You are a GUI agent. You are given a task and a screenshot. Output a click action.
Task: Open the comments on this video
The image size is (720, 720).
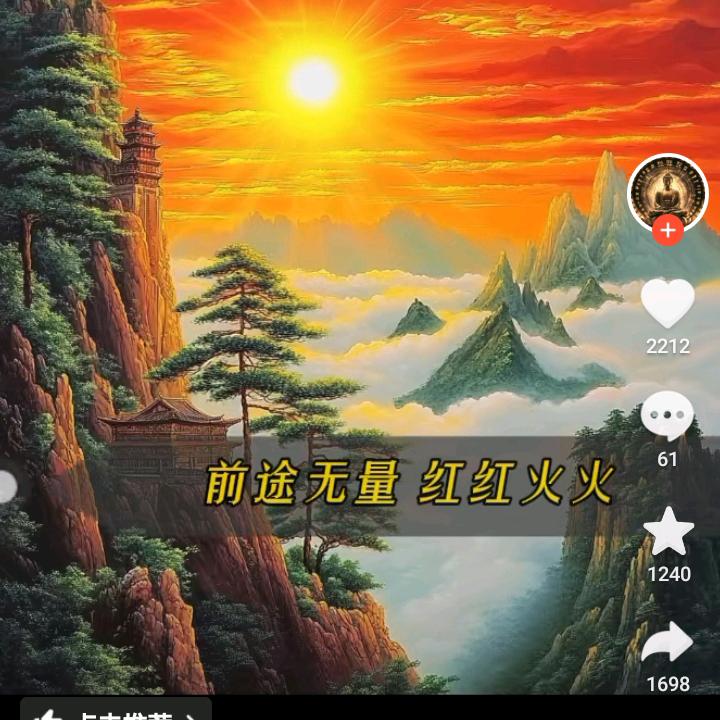pos(667,415)
